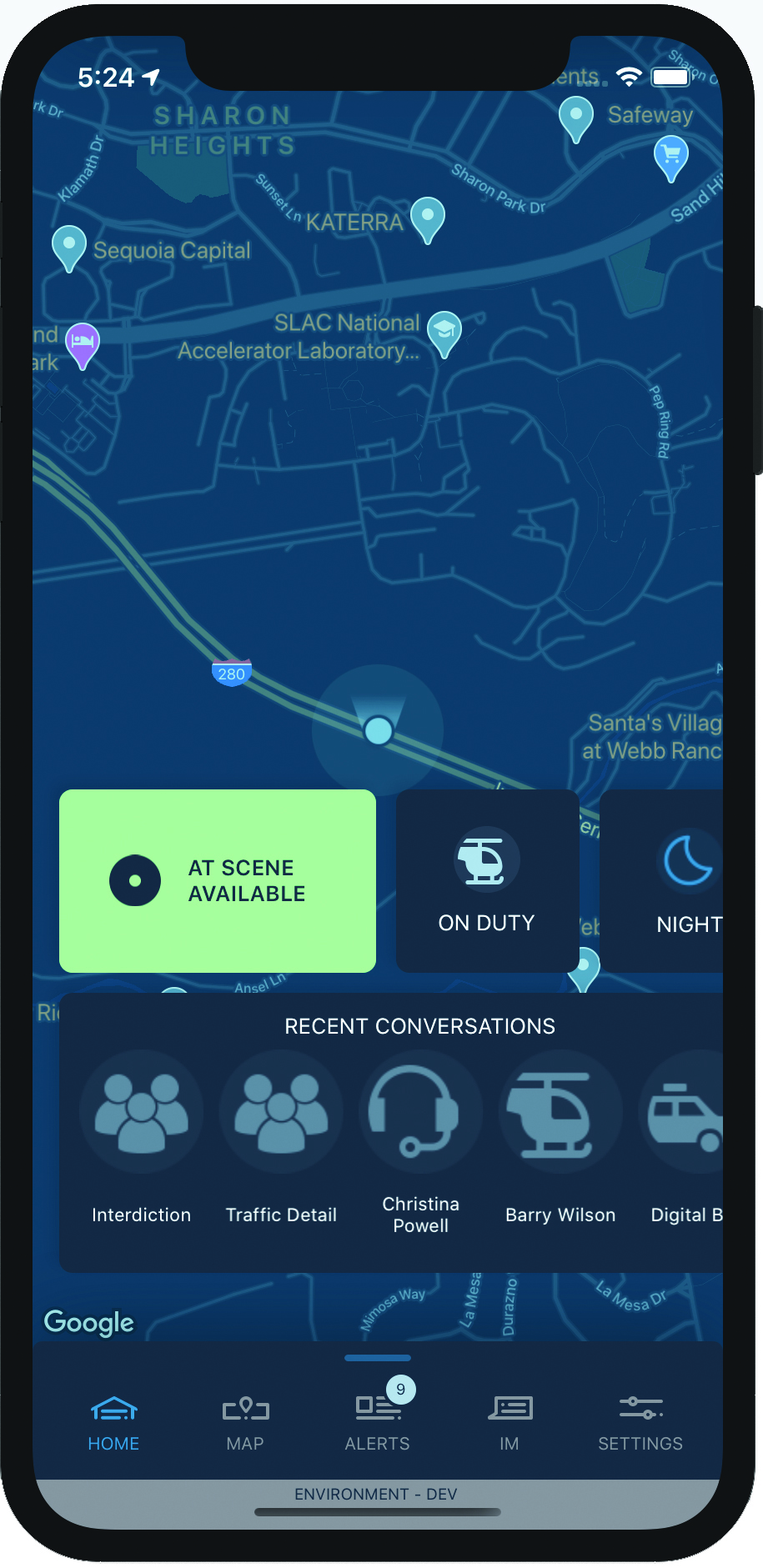Screen dimensions: 763x1568
Task: Tap the purple hotel bed pin
Action: 83,342
